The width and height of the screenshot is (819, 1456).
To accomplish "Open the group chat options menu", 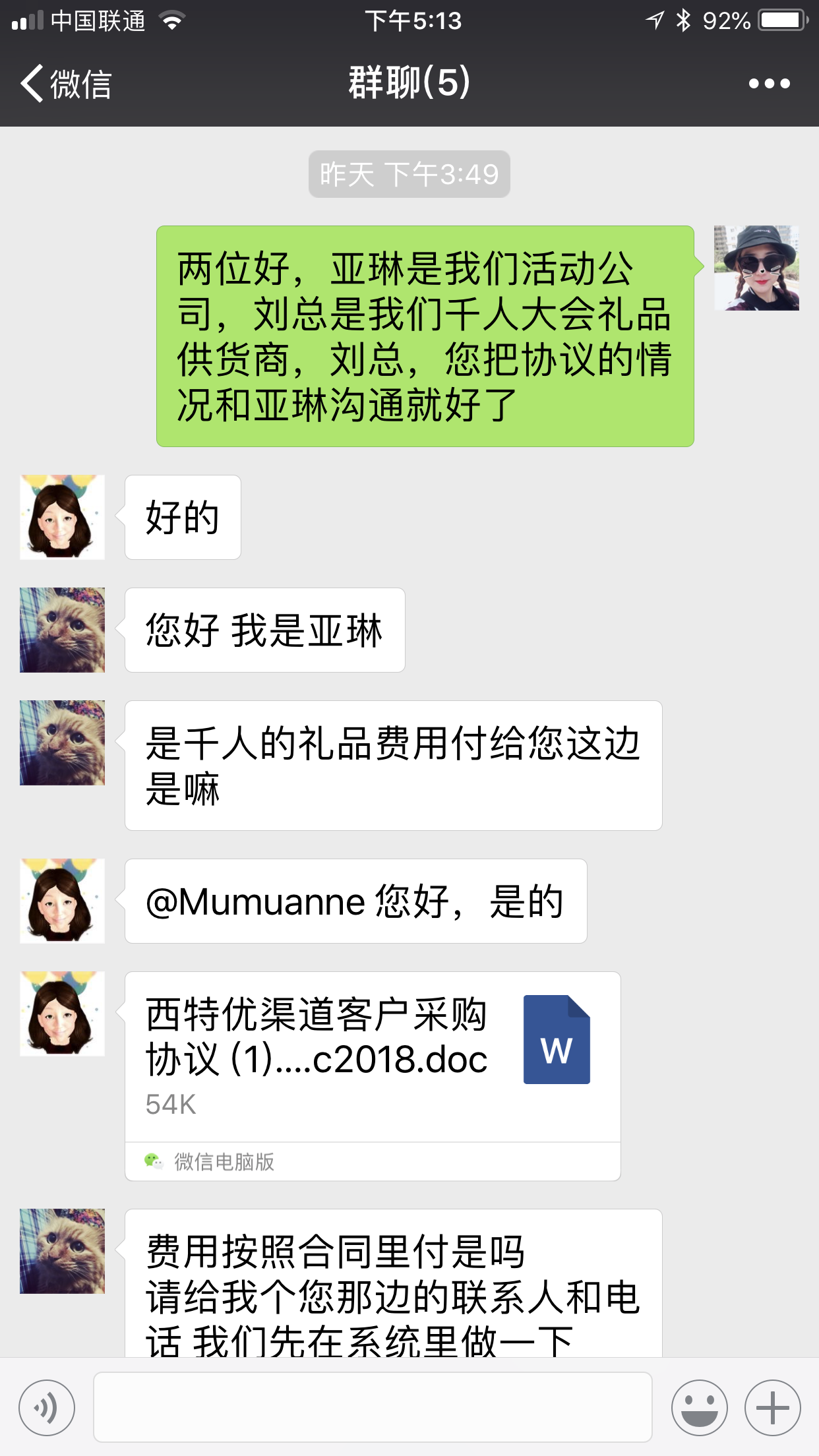I will pos(769,84).
